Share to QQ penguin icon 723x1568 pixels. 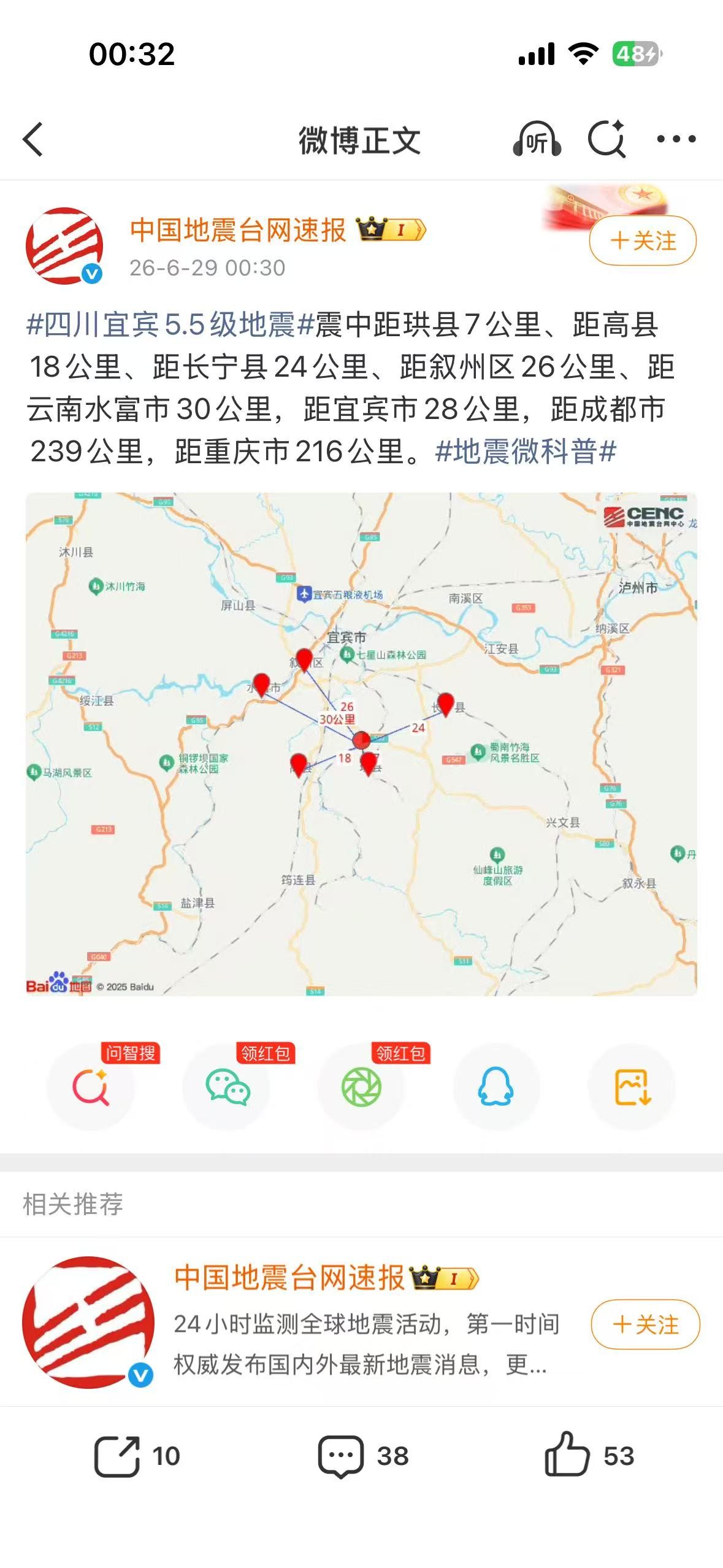[496, 1087]
